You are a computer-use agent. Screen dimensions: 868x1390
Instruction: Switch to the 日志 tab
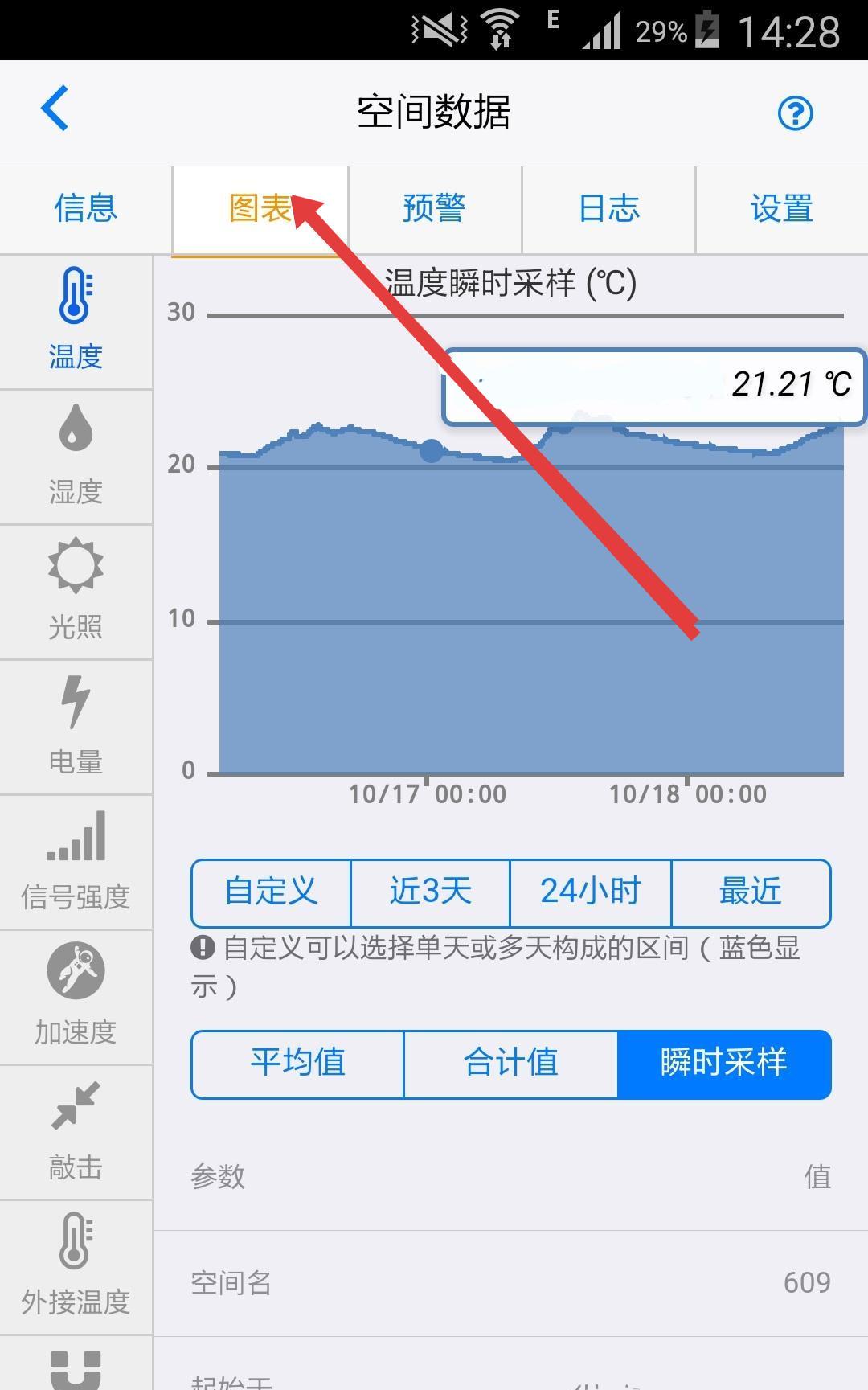[x=608, y=209]
